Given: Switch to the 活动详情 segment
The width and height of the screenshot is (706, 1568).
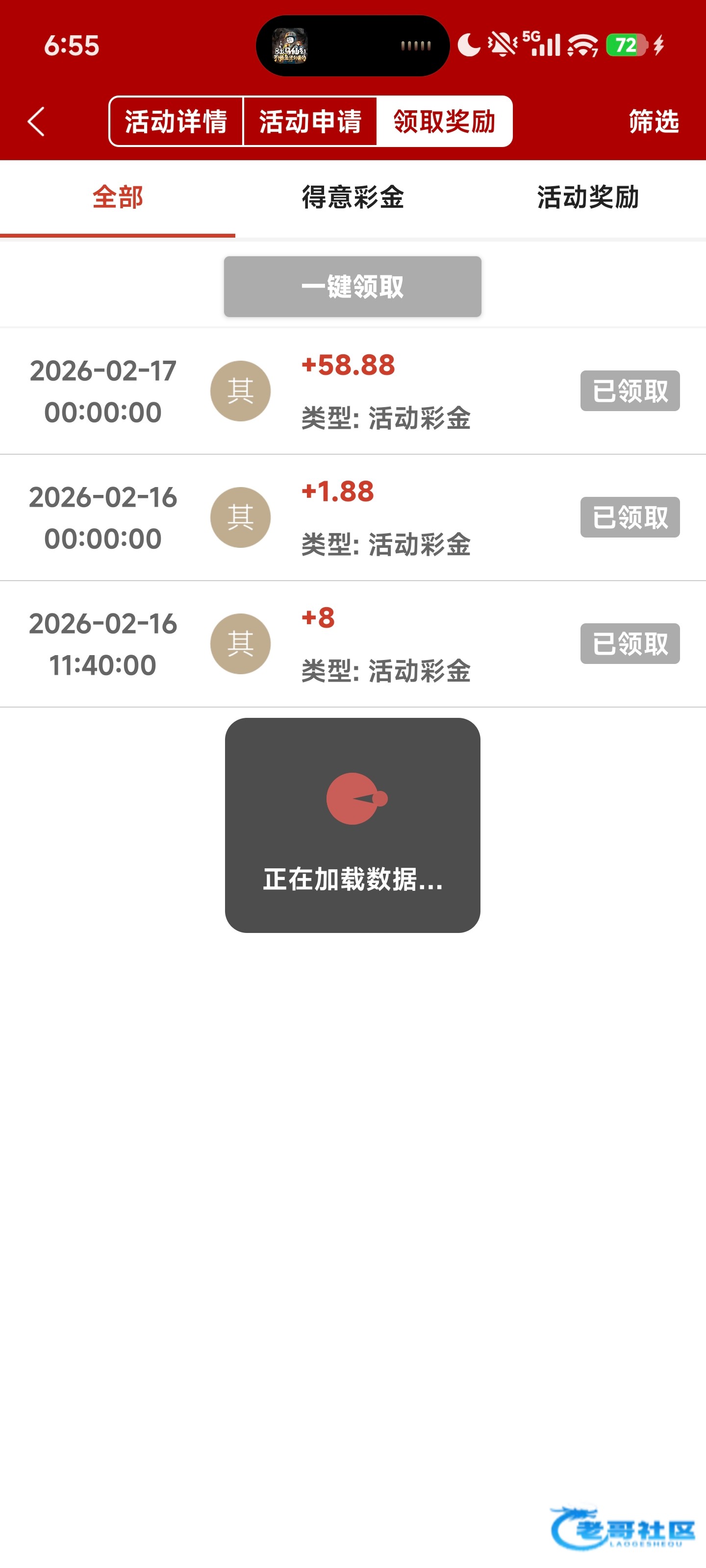Looking at the screenshot, I should tap(176, 122).
